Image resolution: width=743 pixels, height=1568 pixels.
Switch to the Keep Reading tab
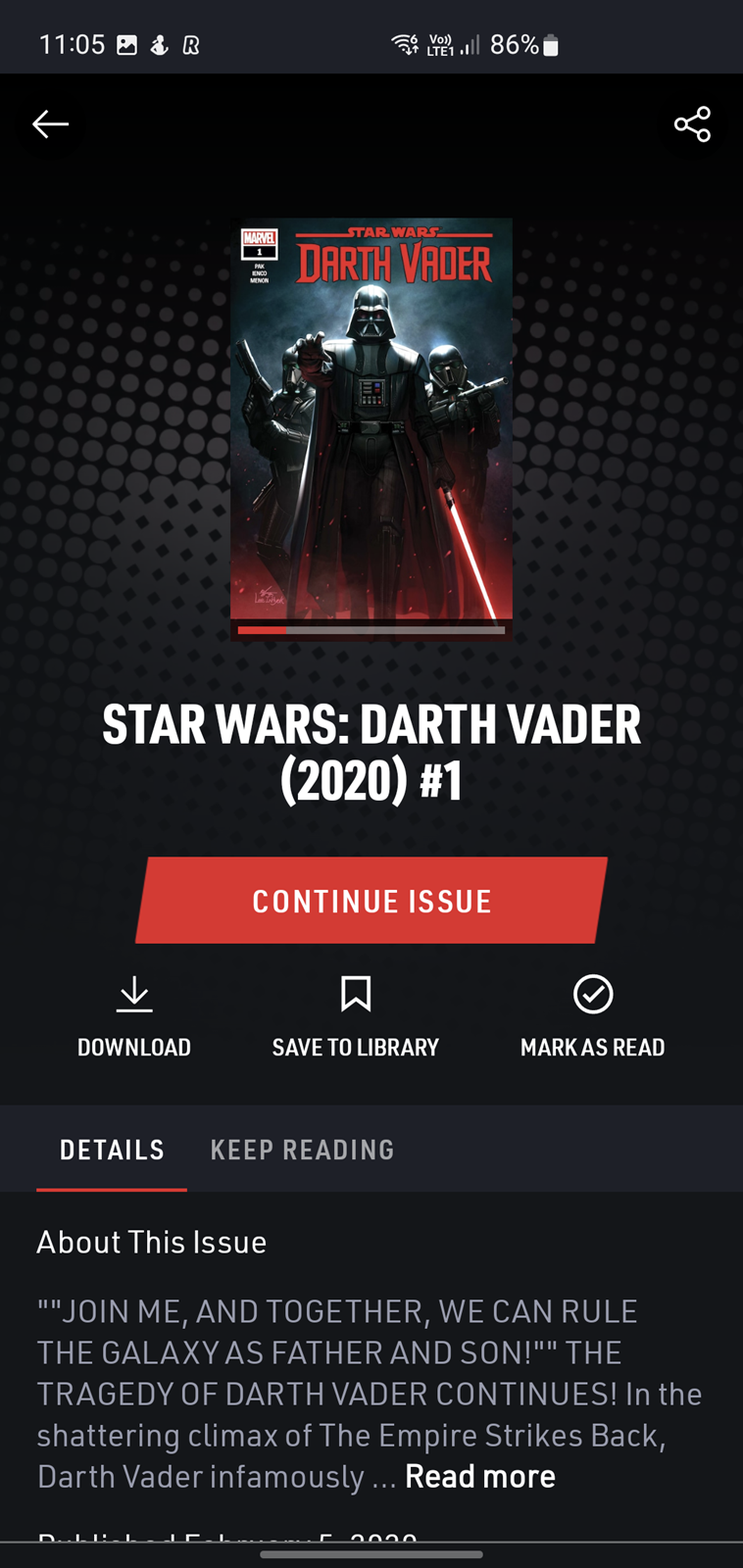pyautogui.click(x=302, y=1150)
